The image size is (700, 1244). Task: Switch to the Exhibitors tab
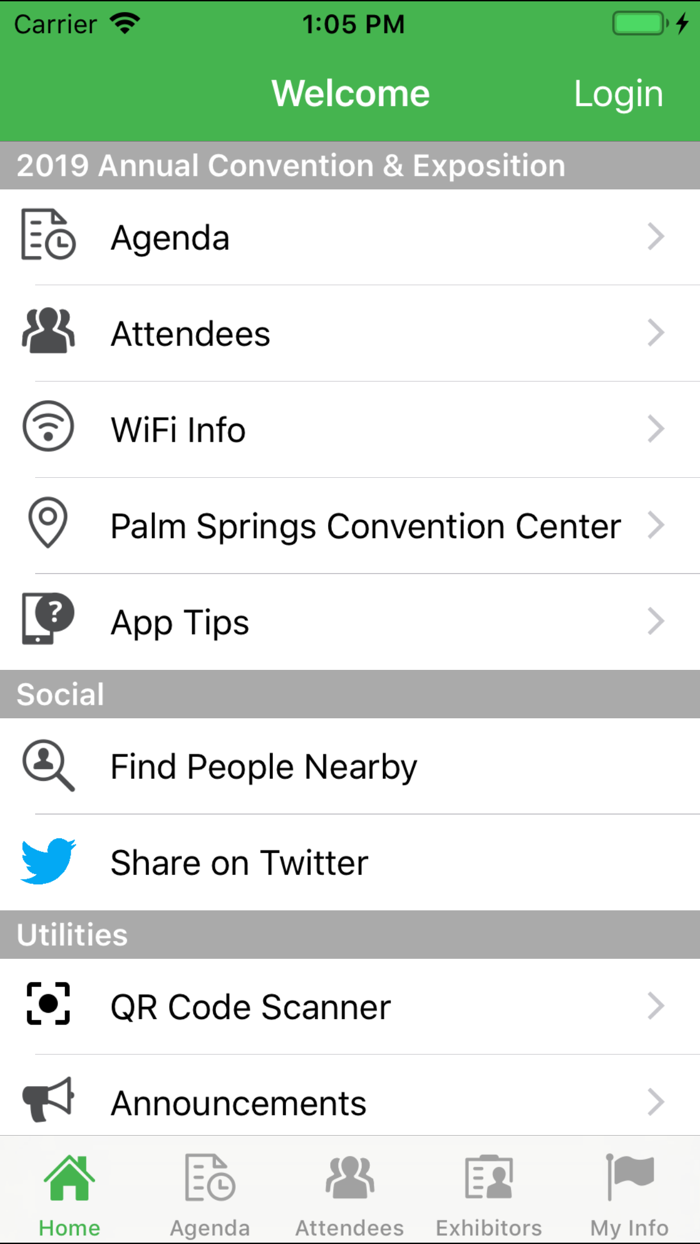point(489,1194)
